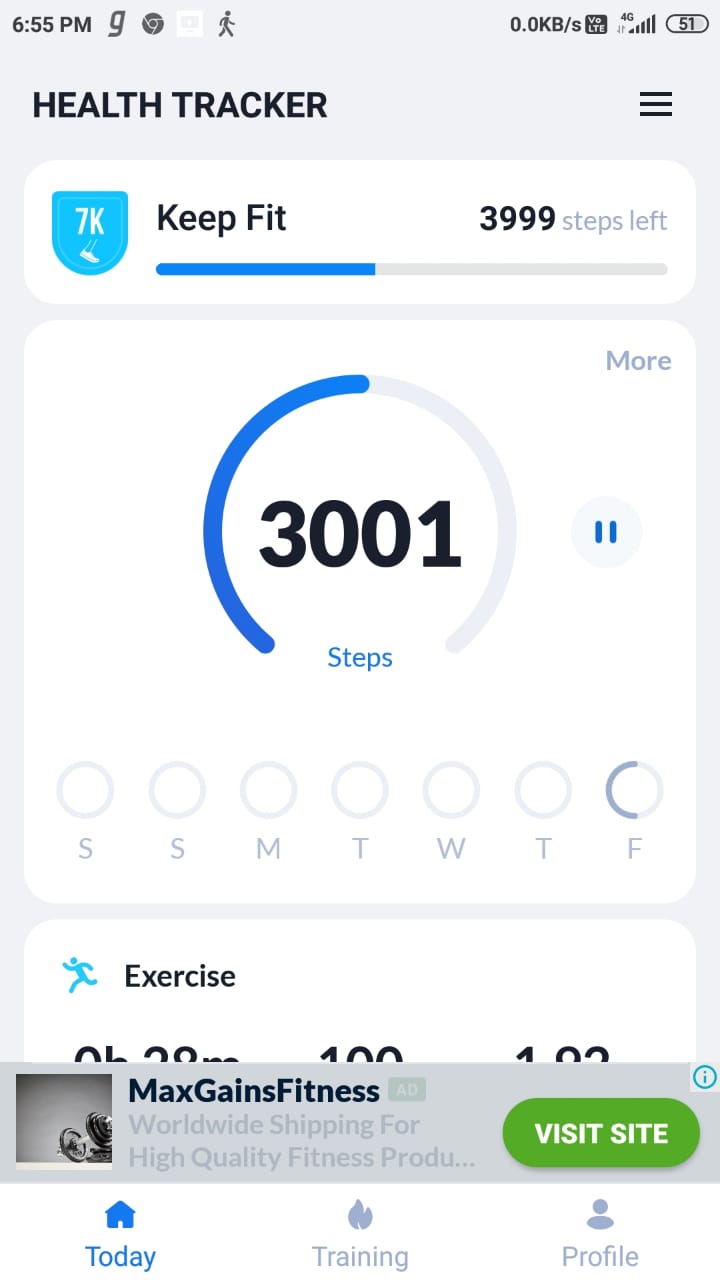
Task: Switch to the Training tab
Action: 360,1235
